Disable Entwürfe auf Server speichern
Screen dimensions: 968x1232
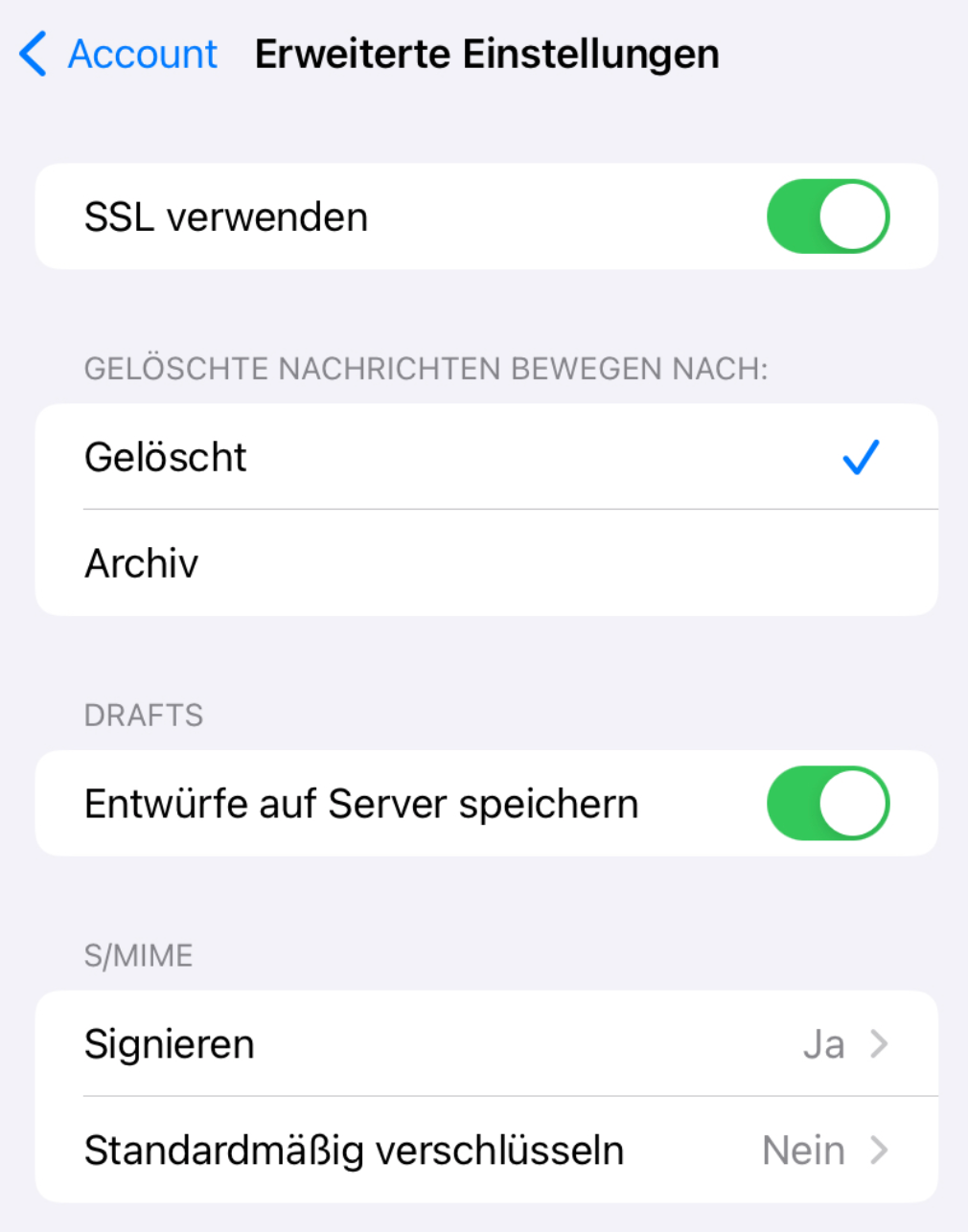click(827, 803)
